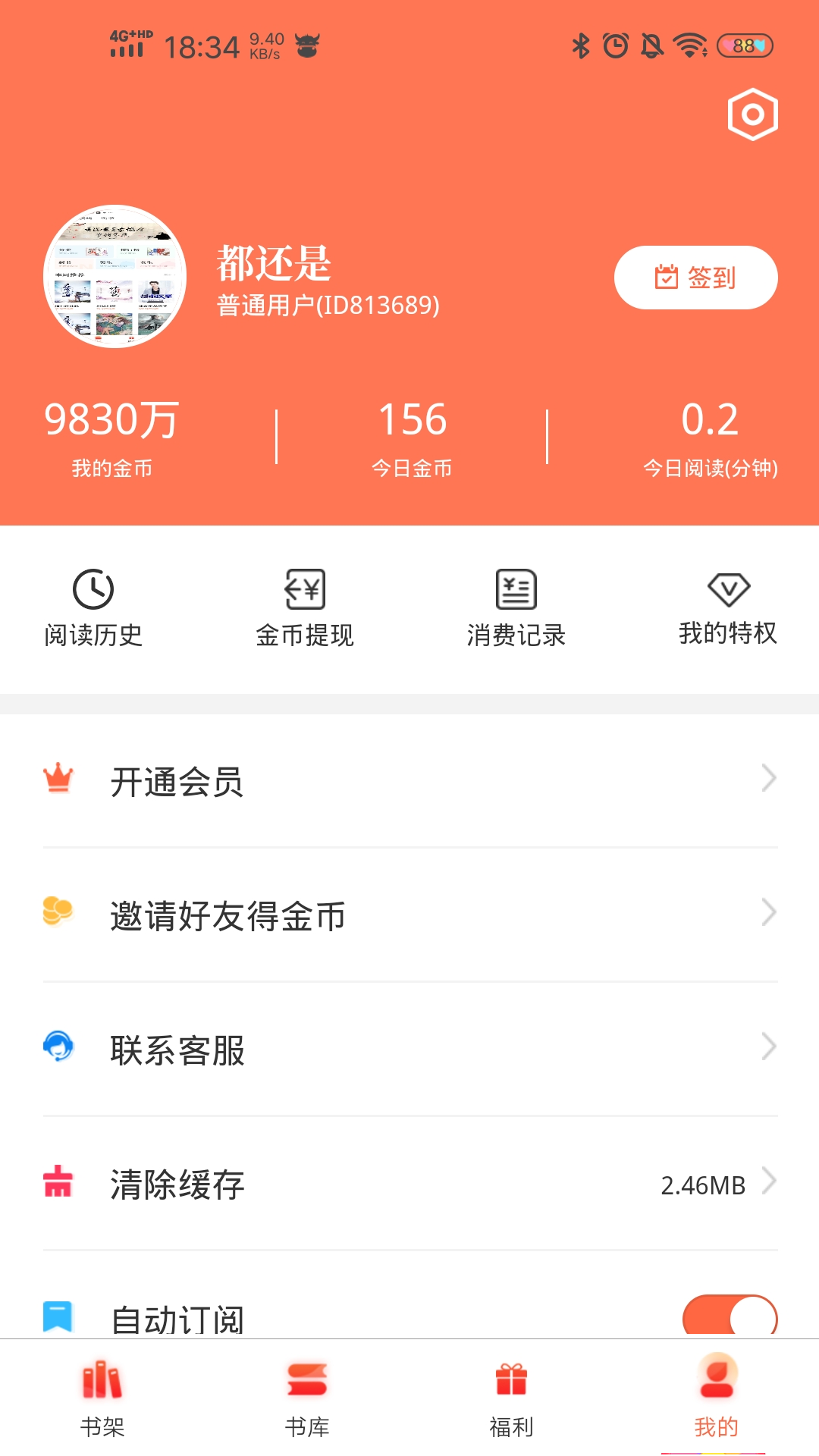Open the crown icon beside 开通会员
Image resolution: width=819 pixels, height=1456 pixels.
[x=58, y=777]
